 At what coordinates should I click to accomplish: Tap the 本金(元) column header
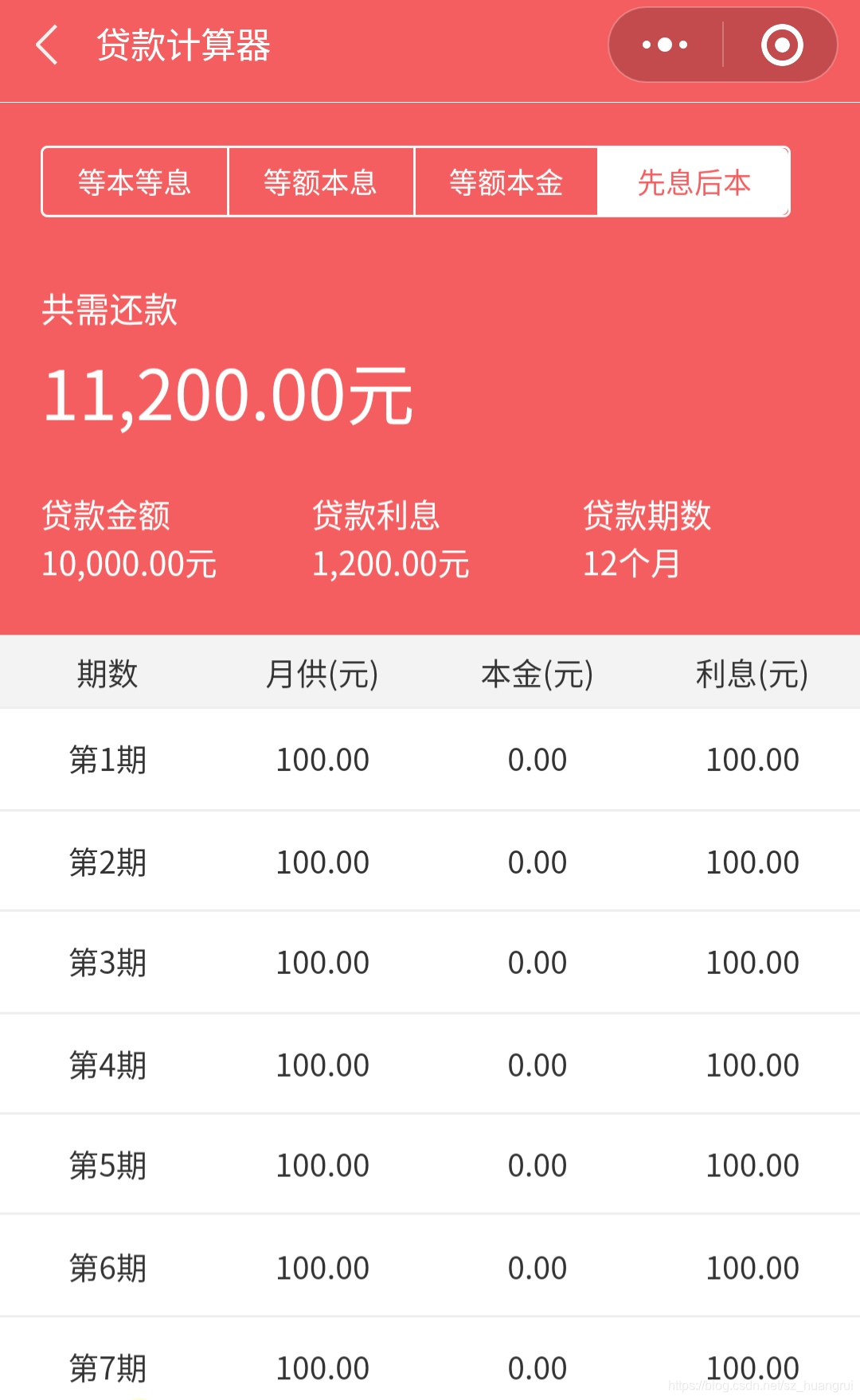pyautogui.click(x=537, y=673)
